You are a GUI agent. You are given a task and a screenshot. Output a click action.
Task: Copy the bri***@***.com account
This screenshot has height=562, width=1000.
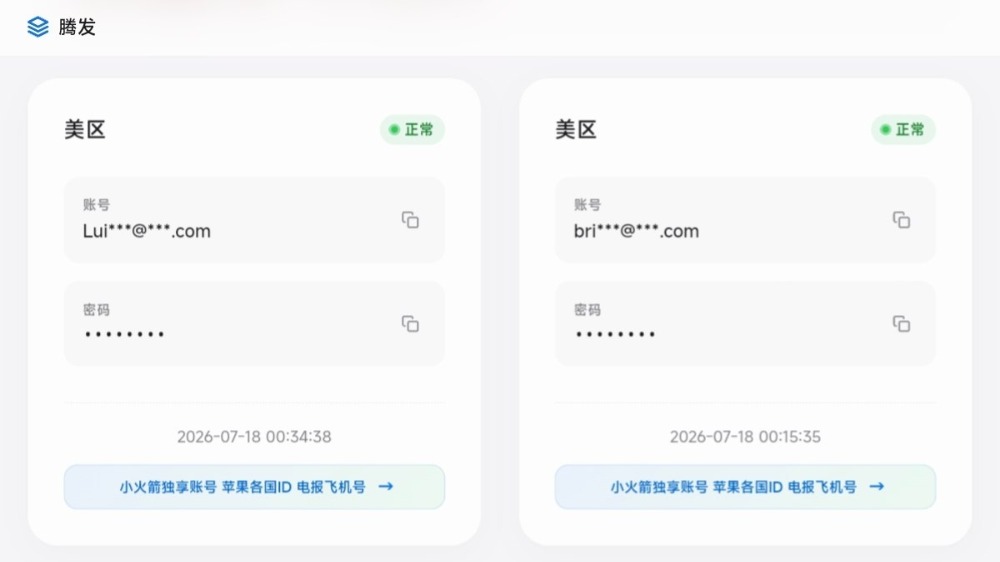coord(901,220)
